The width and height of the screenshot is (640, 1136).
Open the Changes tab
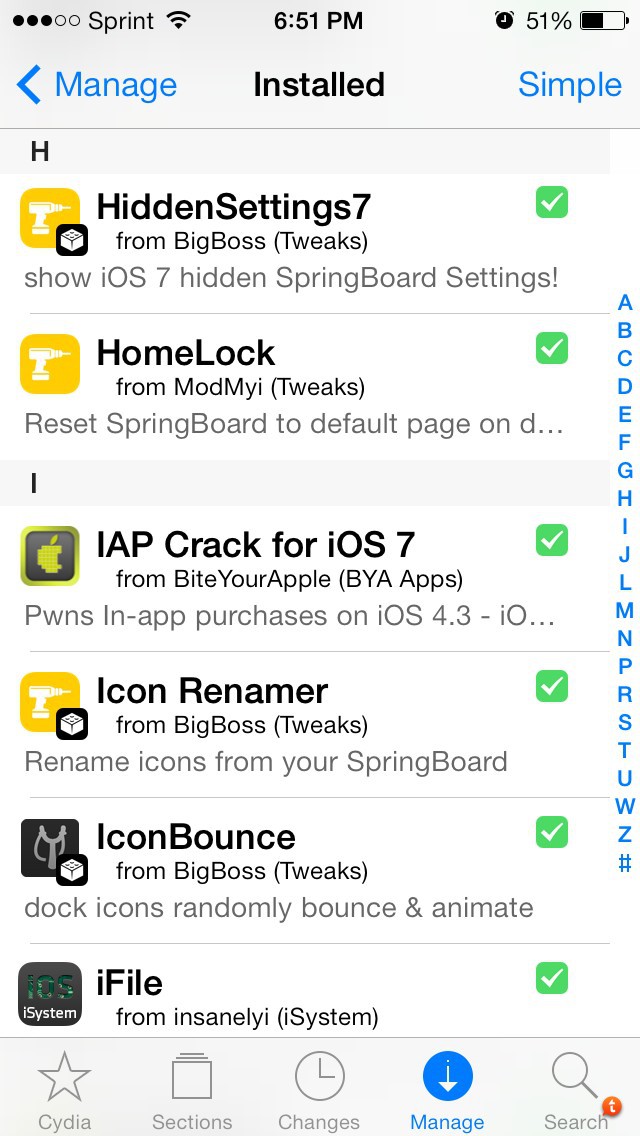pos(320,1090)
